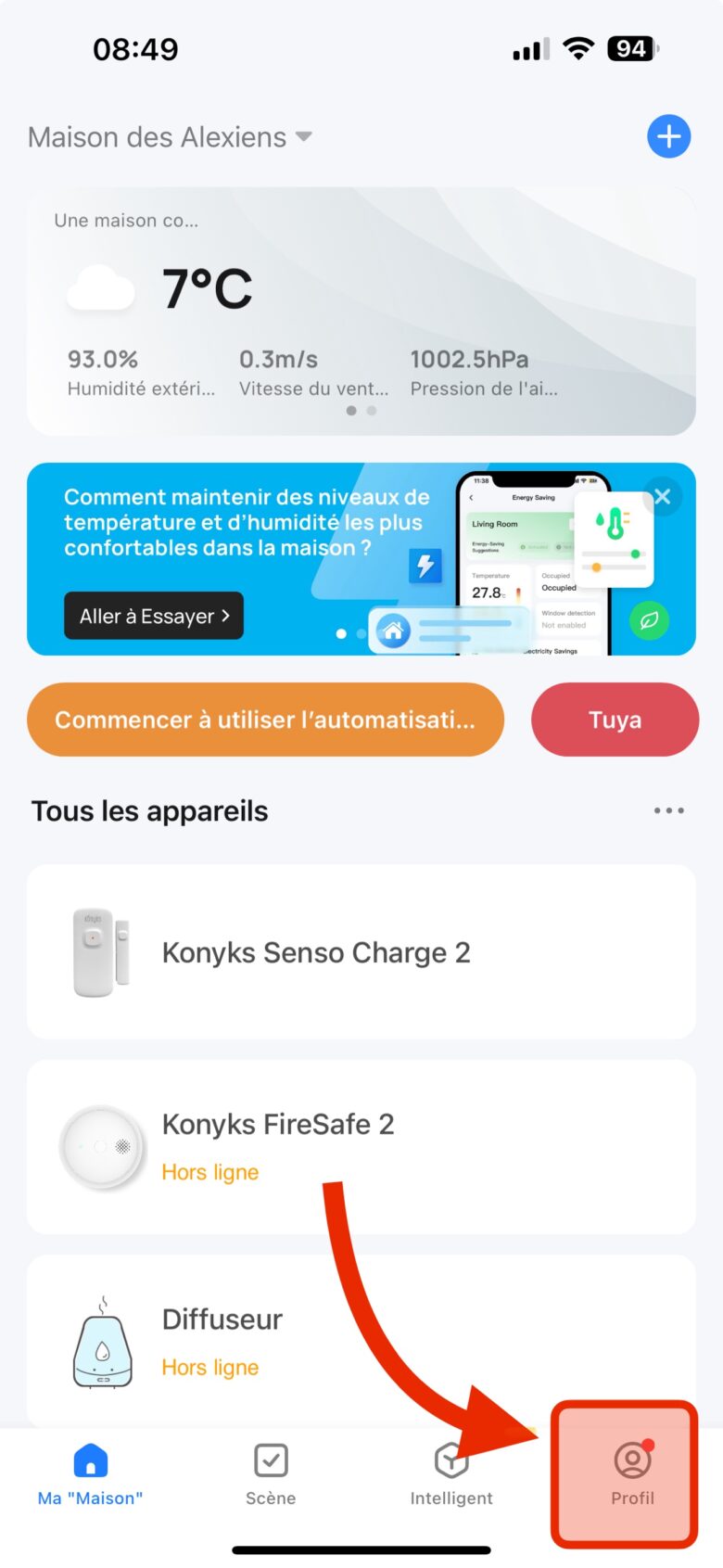Open the Konyks FireSafe 2 device card
The height and width of the screenshot is (1568, 723).
(x=361, y=1147)
